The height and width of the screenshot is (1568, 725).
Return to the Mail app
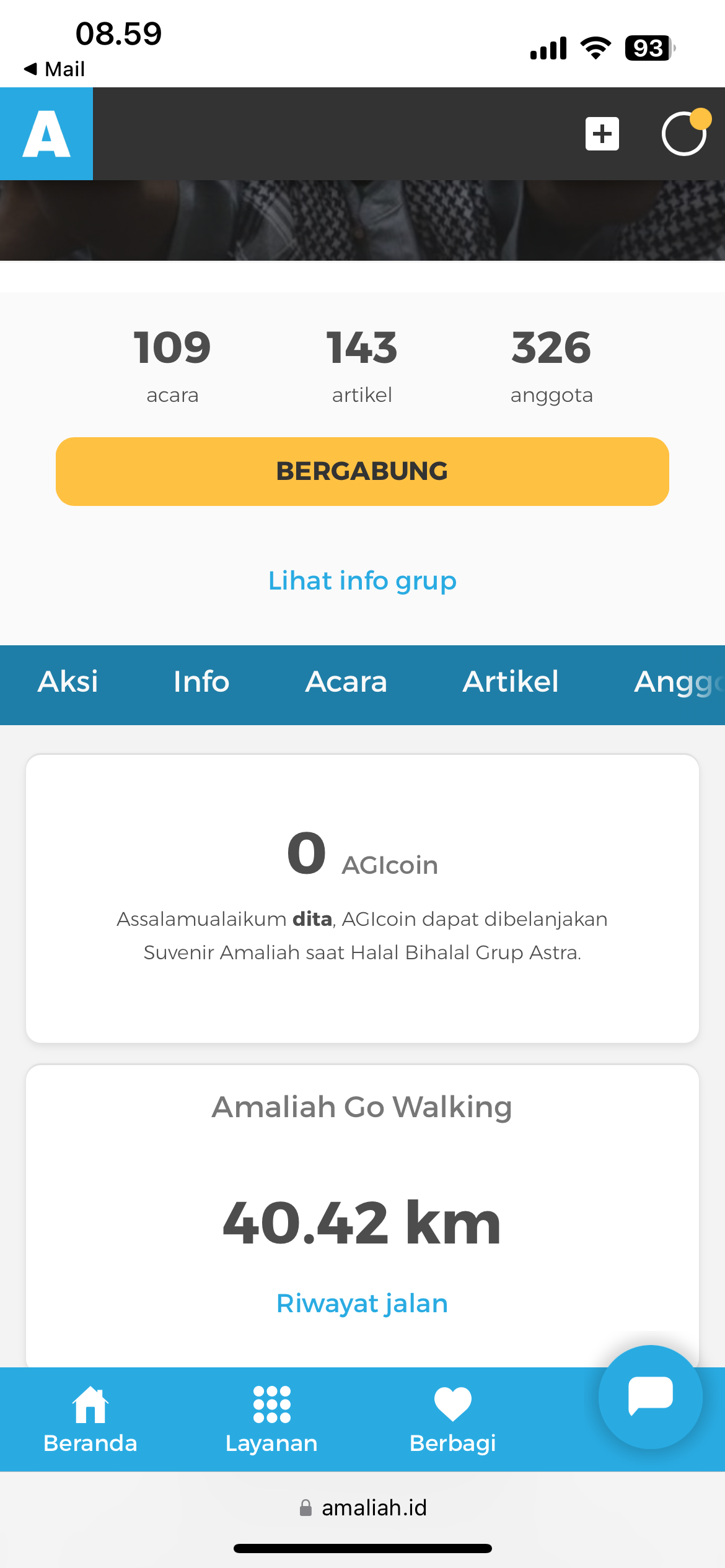click(55, 69)
